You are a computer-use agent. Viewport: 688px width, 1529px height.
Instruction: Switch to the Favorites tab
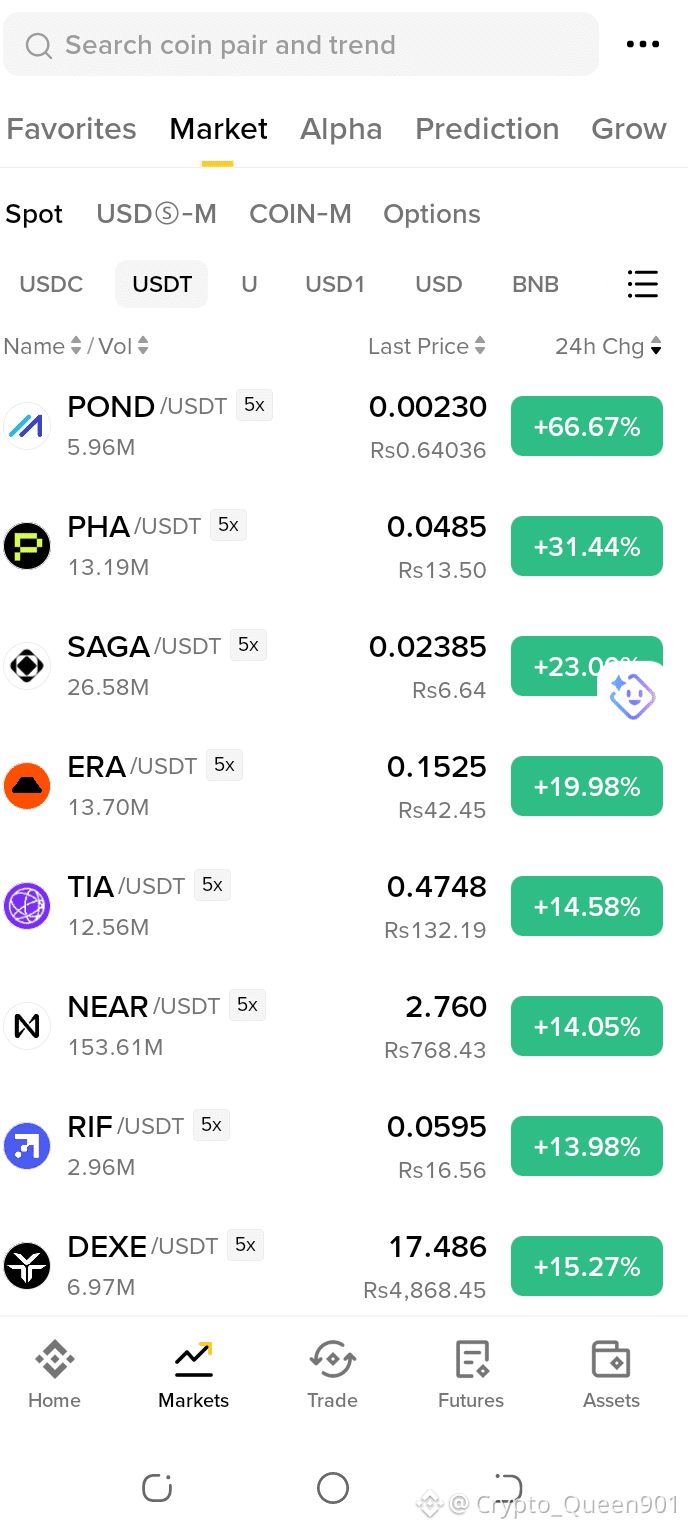(x=71, y=129)
